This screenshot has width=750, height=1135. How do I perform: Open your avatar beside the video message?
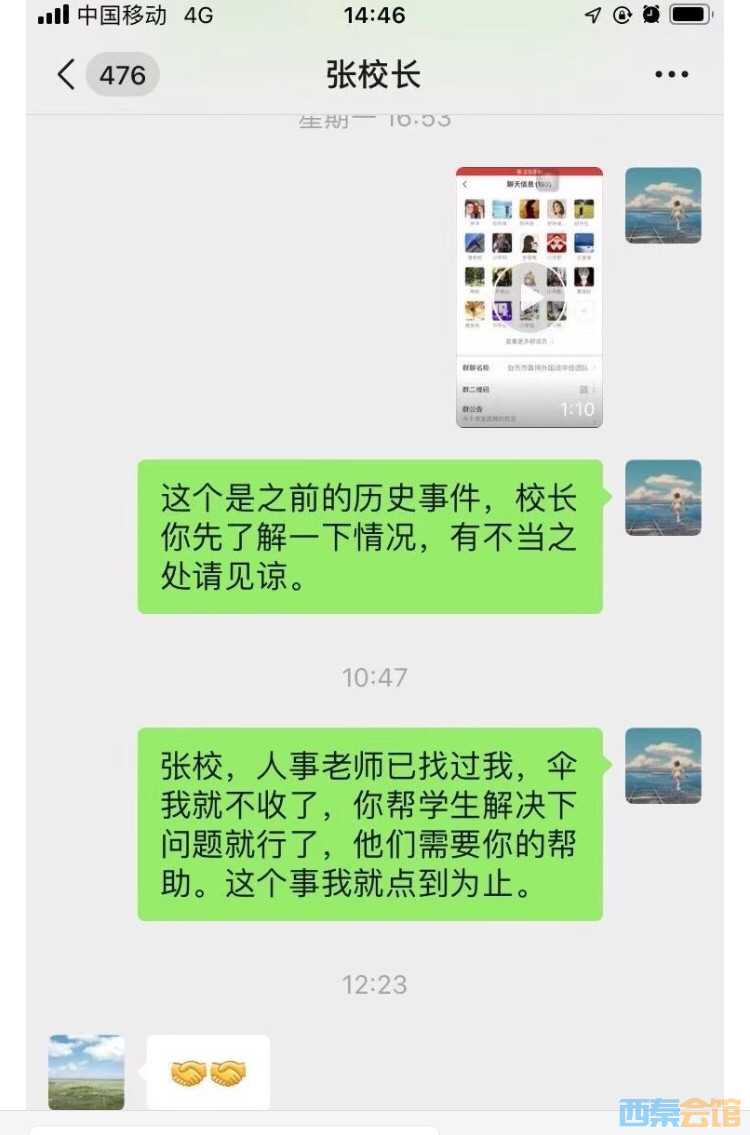tap(663, 206)
